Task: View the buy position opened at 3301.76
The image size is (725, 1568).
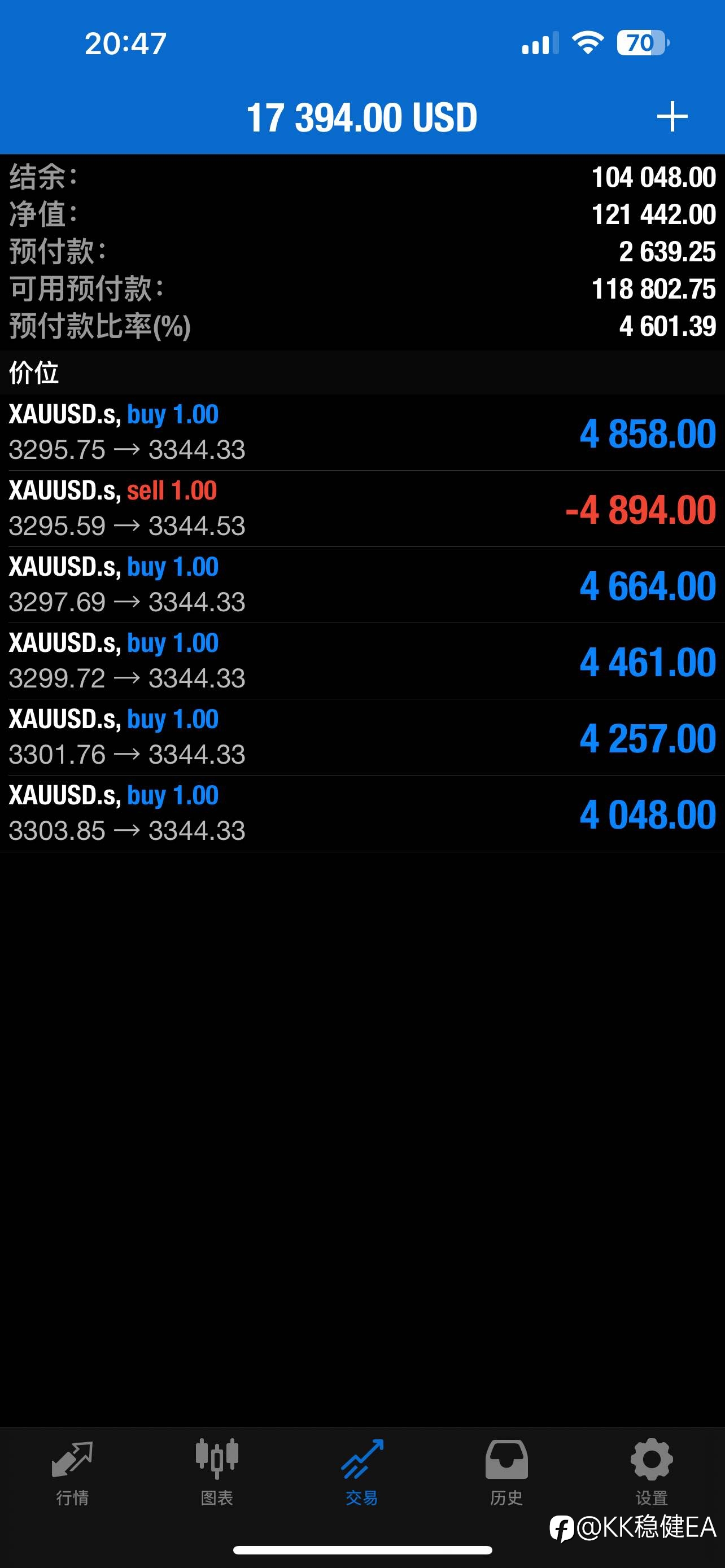Action: (x=362, y=737)
